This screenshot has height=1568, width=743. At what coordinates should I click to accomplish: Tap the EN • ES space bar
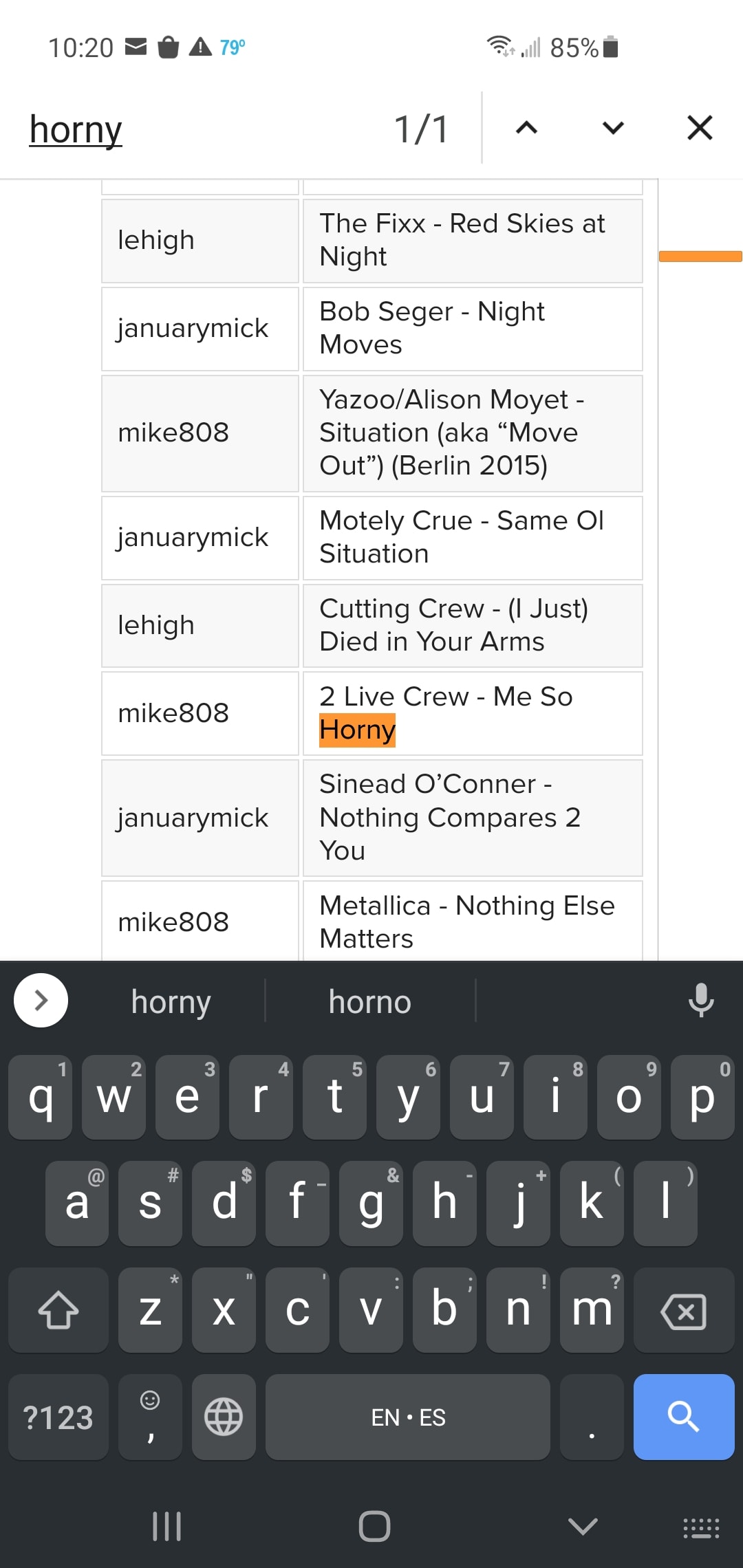coord(407,1417)
